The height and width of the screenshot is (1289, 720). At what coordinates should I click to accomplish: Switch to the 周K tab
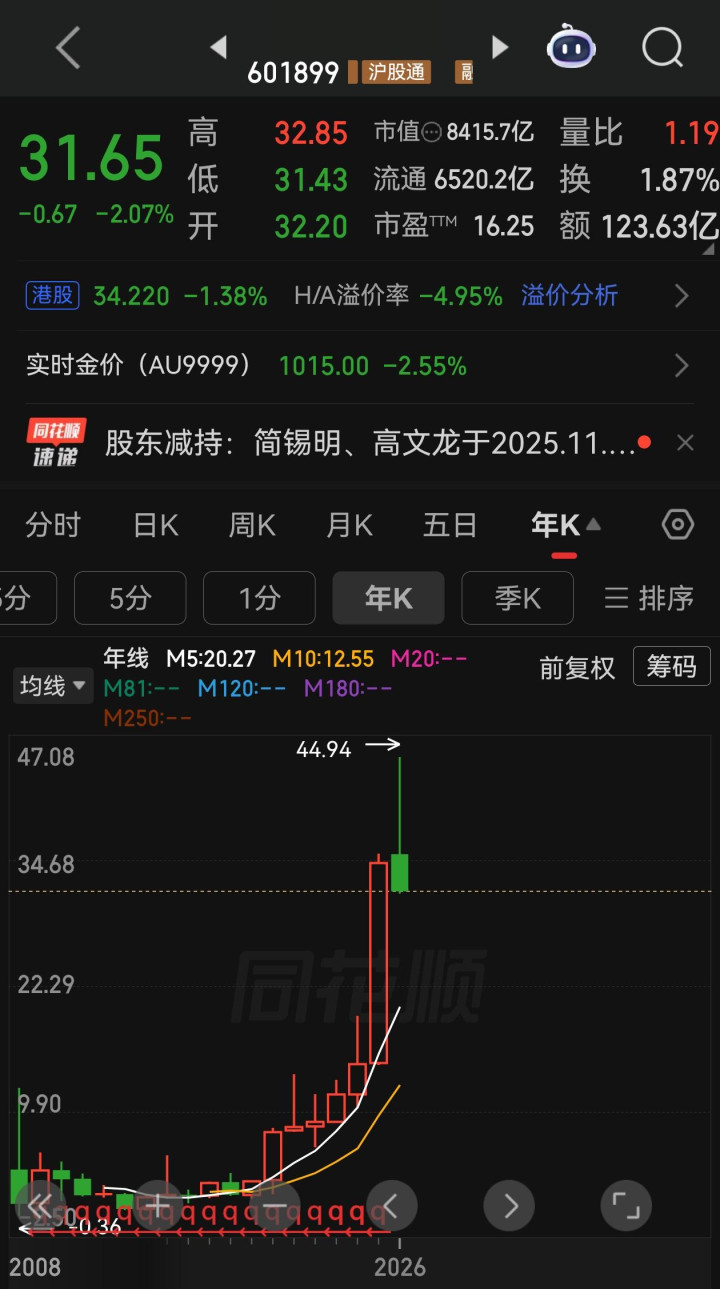252,525
